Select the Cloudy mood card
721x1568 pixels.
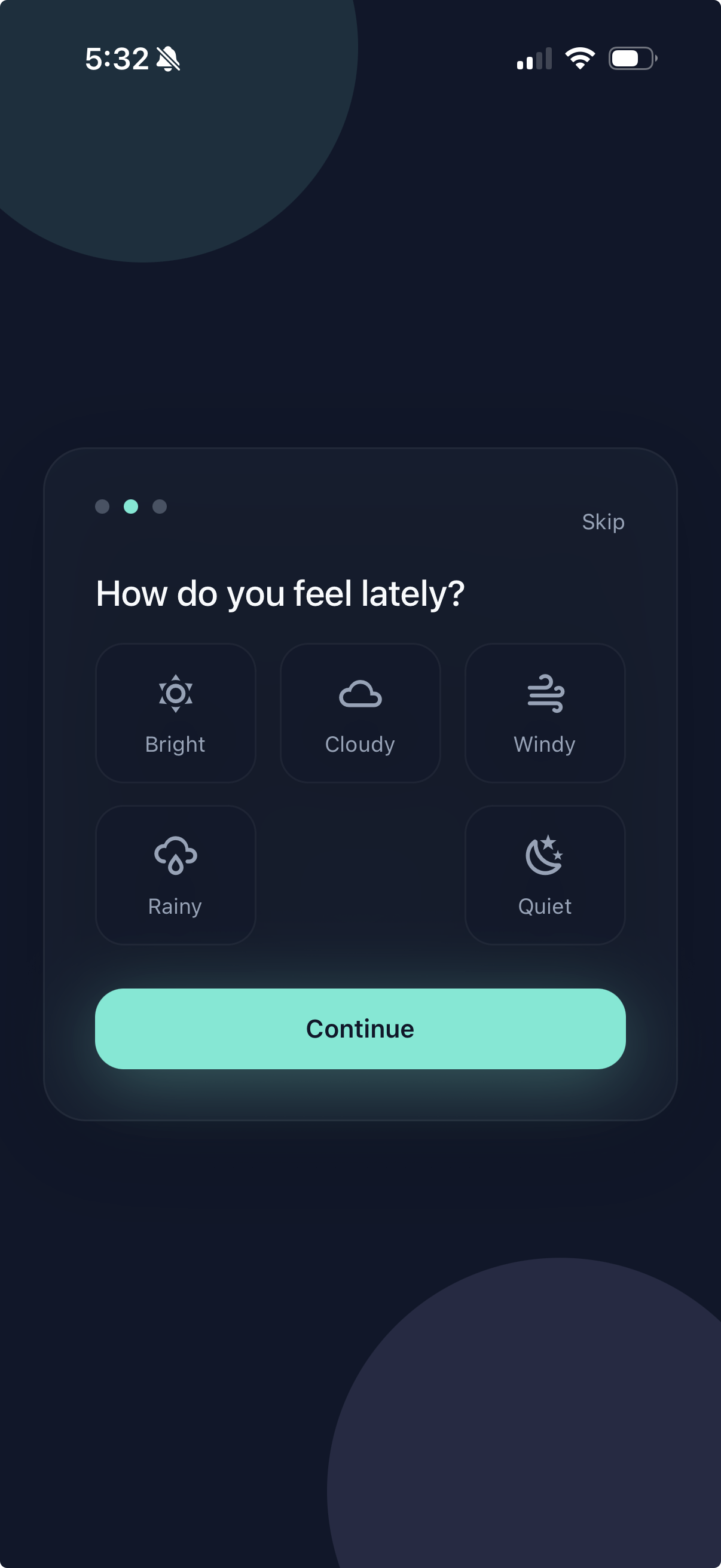coord(359,713)
